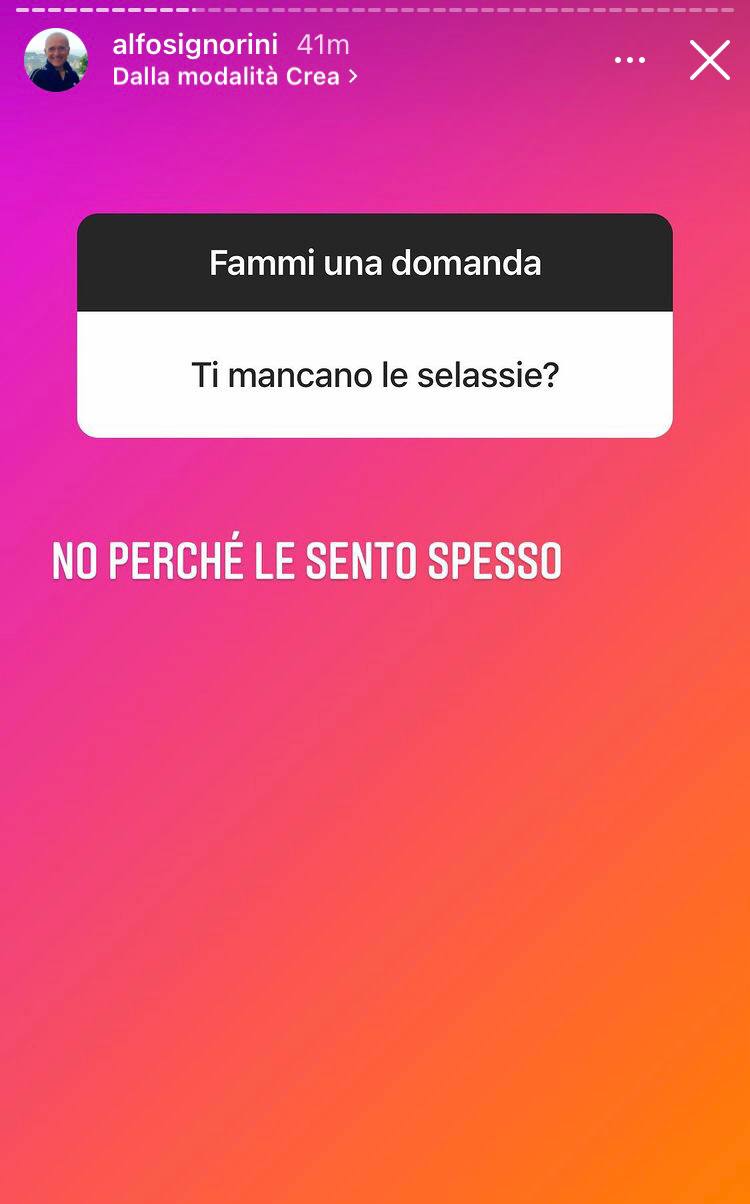
Task: Open alfosignorini's profile picture
Action: [x=56, y=60]
